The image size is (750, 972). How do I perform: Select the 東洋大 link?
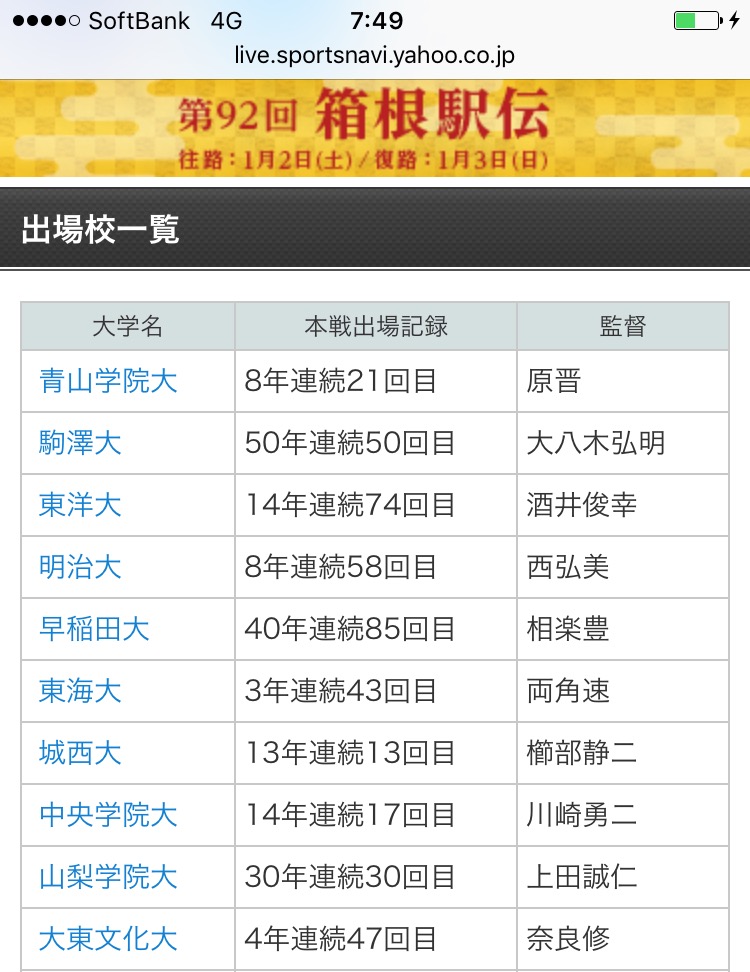pyautogui.click(x=80, y=505)
